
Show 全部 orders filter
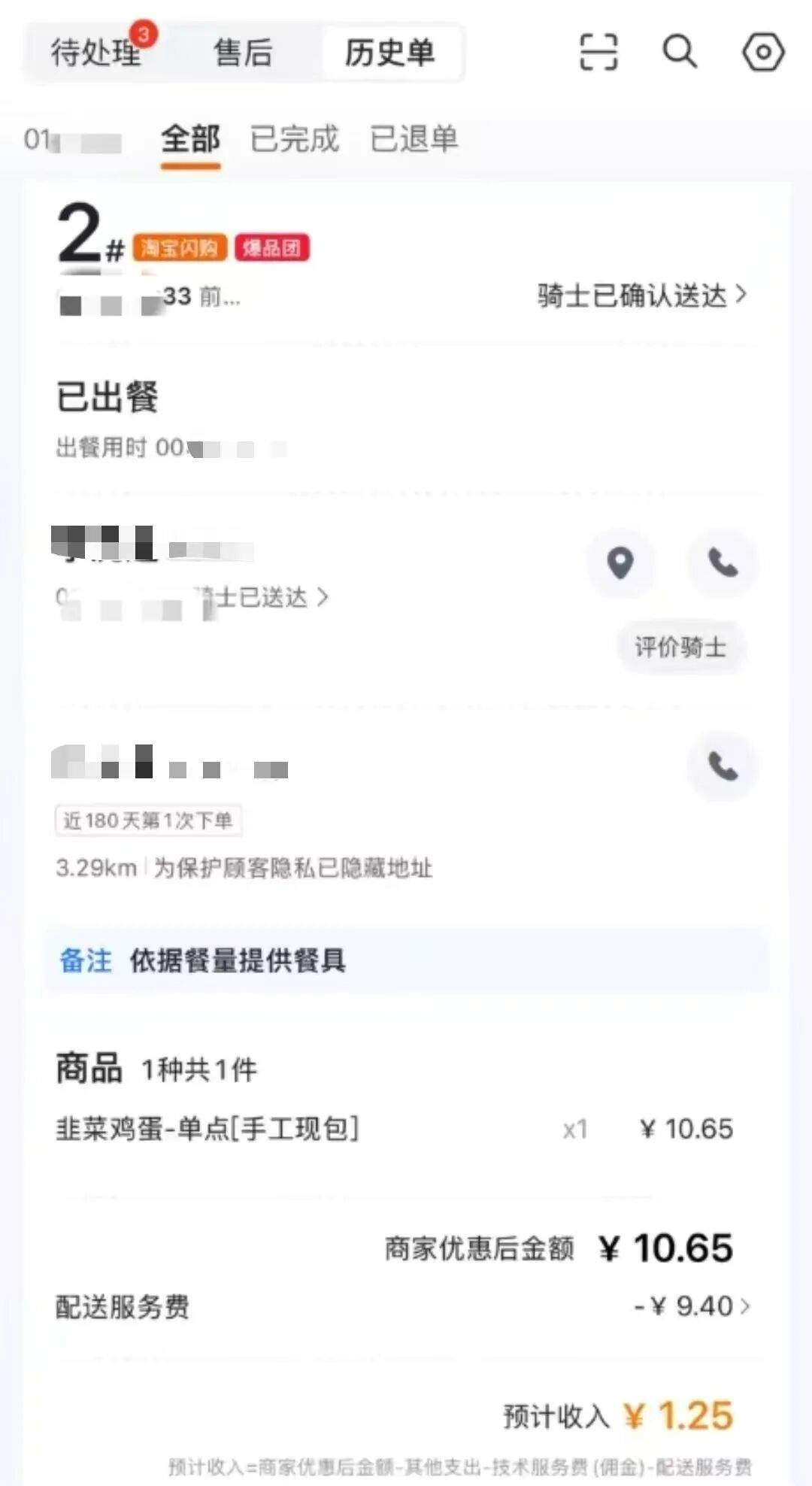pyautogui.click(x=190, y=139)
